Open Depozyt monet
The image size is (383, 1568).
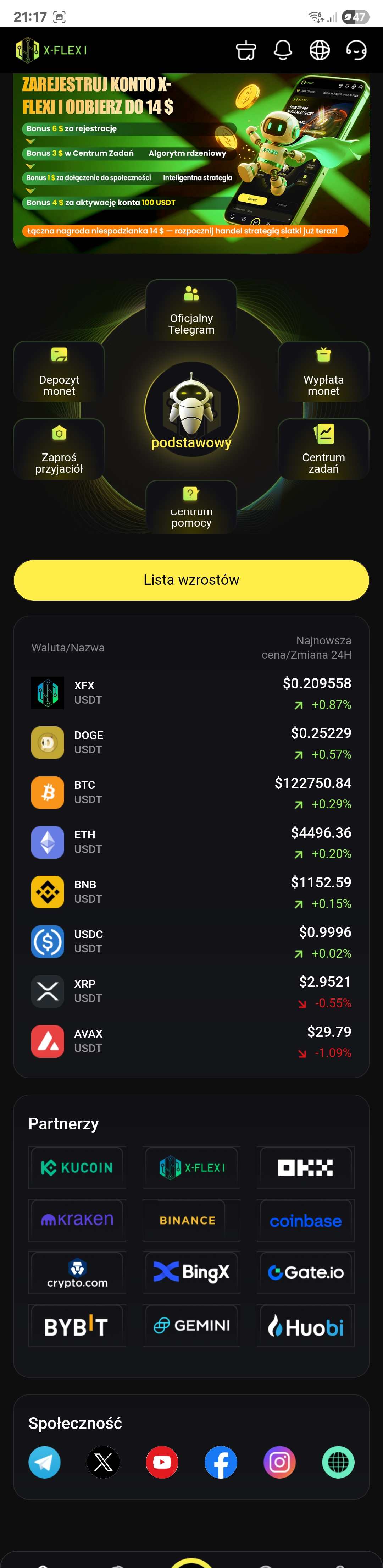(x=59, y=372)
